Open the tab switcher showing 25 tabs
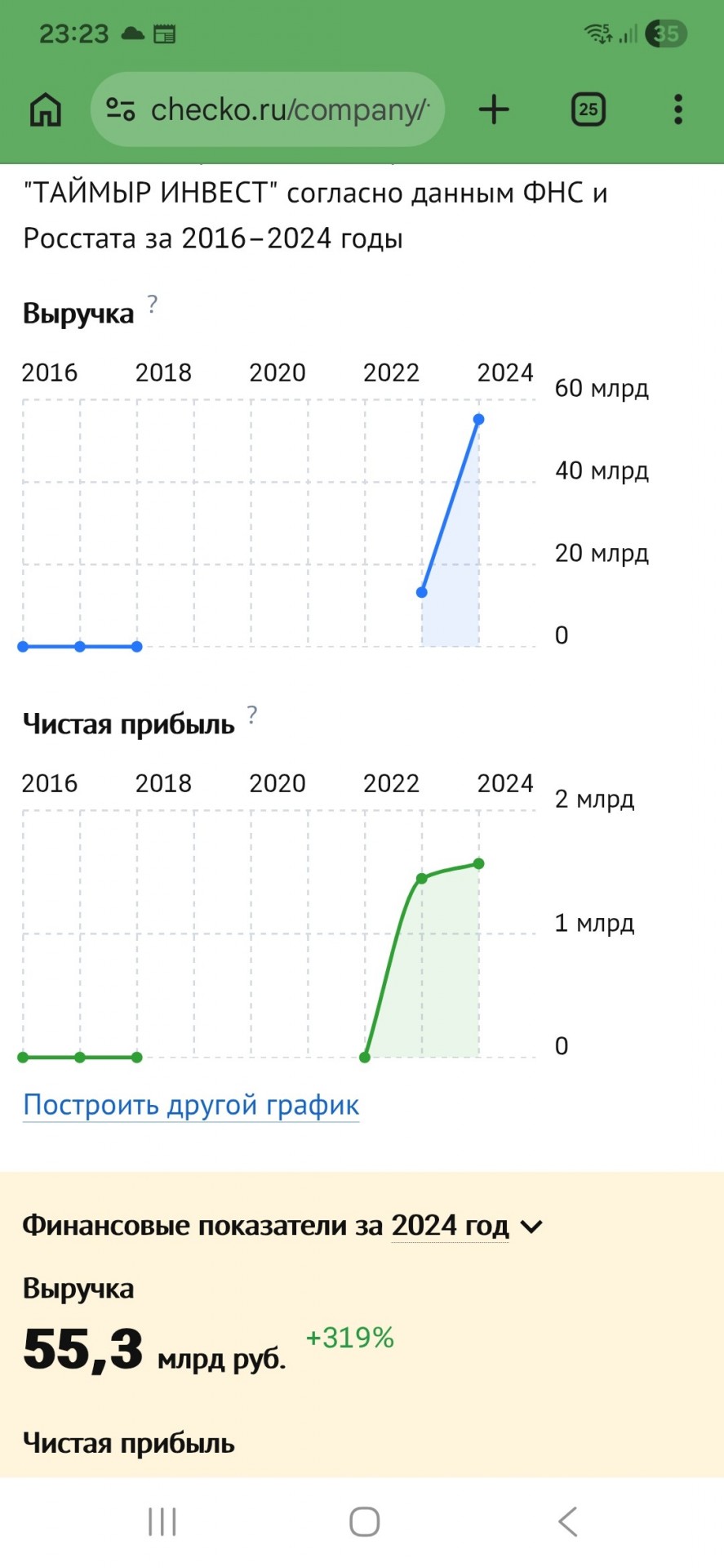This screenshot has height=1568, width=724. [x=588, y=109]
